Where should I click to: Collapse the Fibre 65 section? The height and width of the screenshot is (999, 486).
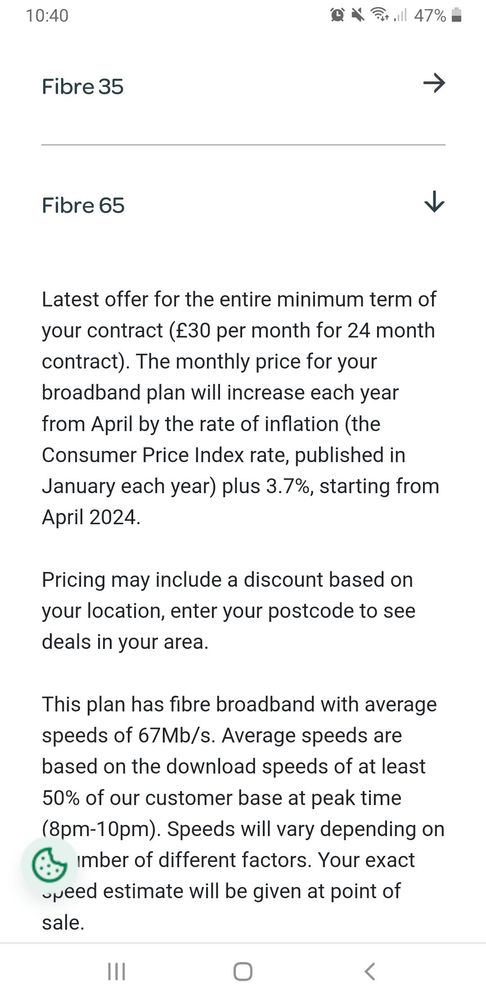(x=243, y=204)
